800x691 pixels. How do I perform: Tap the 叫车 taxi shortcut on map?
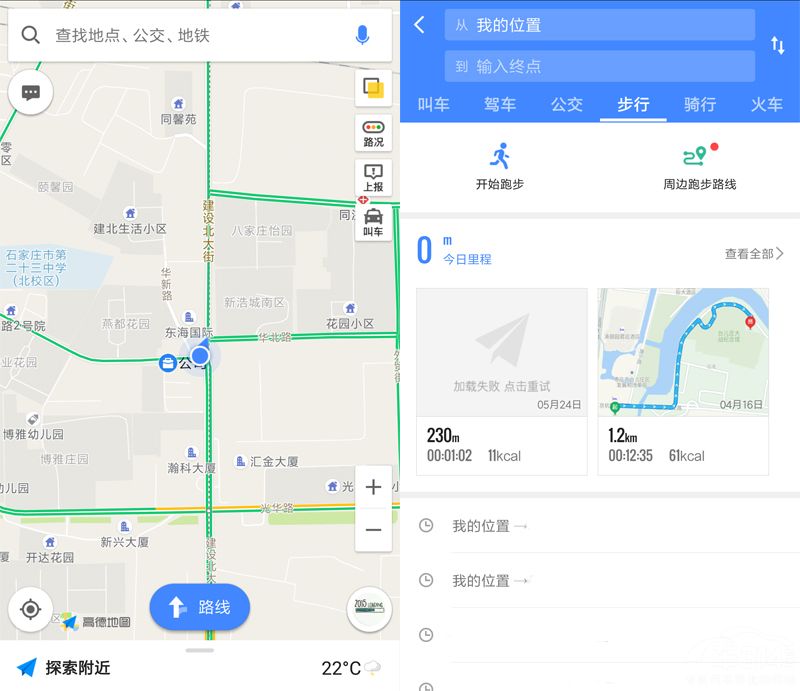(373, 222)
